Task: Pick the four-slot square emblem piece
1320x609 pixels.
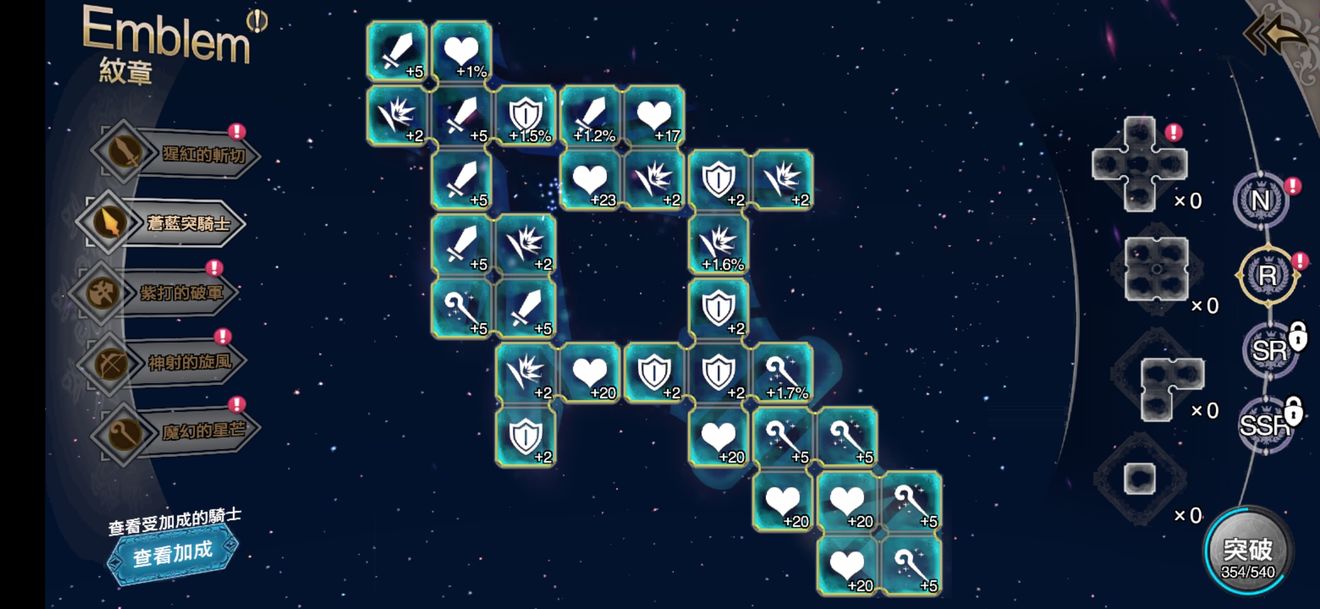Action: (1156, 269)
